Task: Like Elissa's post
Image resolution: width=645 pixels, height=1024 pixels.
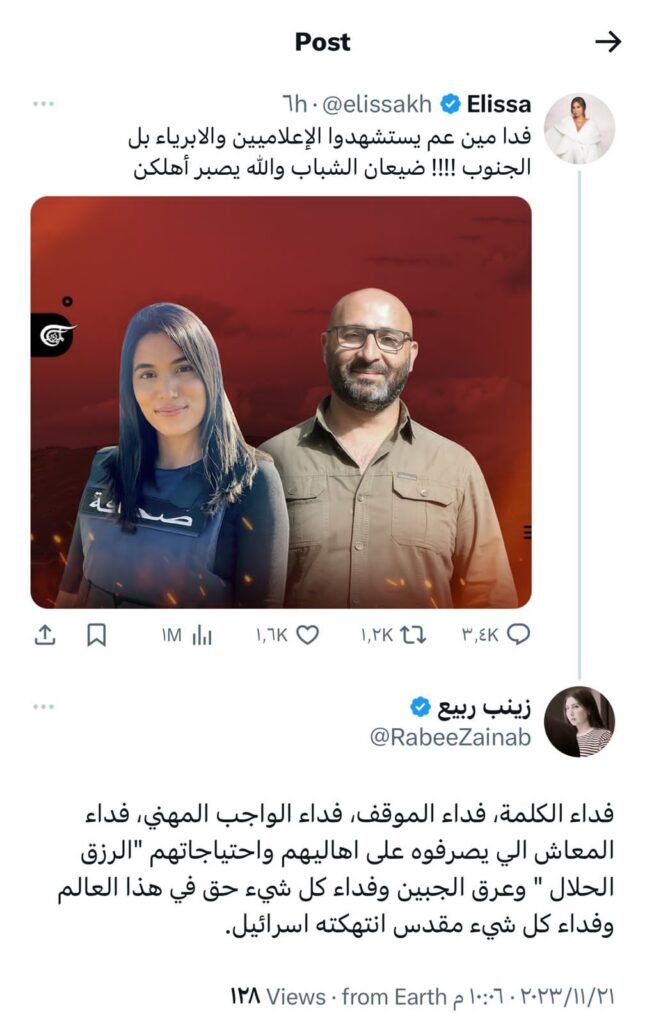Action: (x=308, y=634)
